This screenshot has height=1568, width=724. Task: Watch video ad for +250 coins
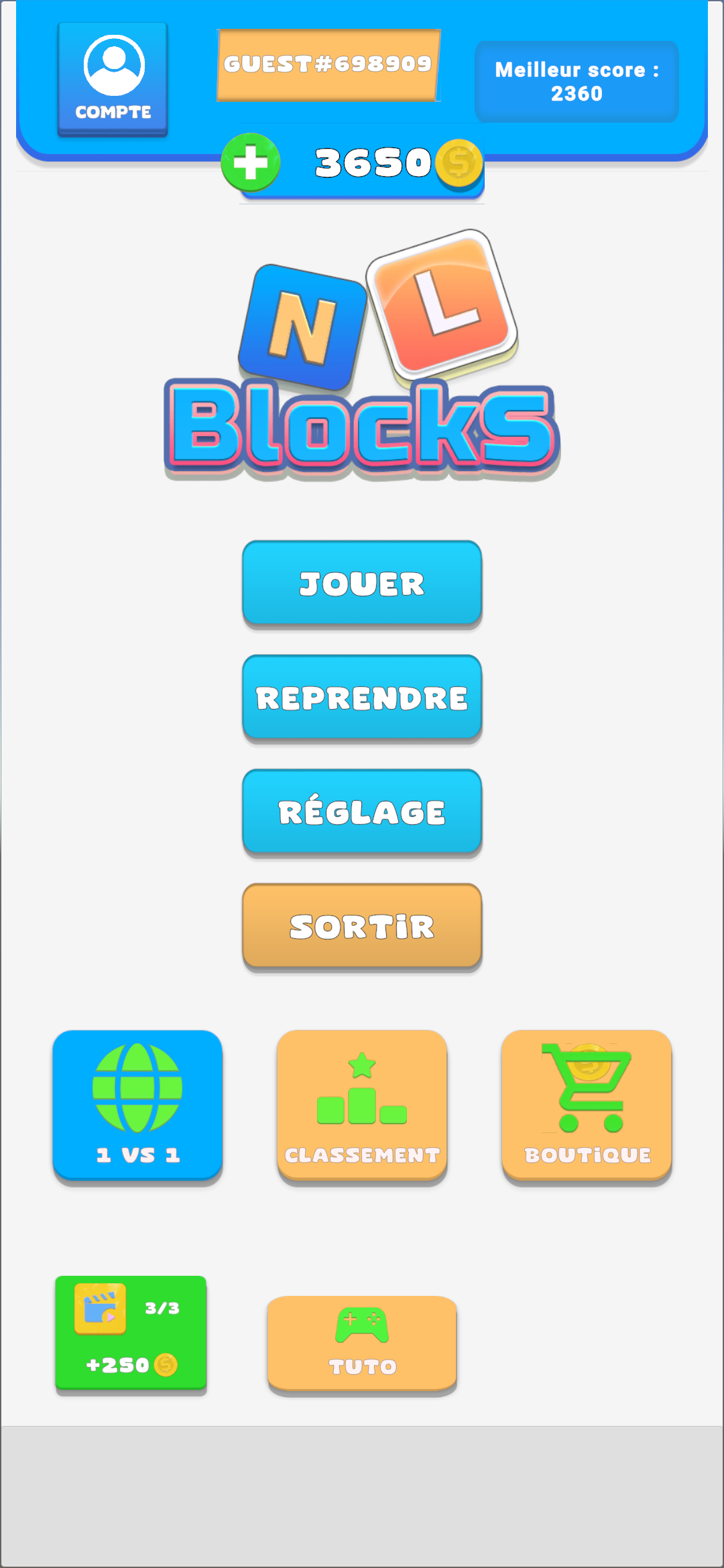coord(131,1333)
